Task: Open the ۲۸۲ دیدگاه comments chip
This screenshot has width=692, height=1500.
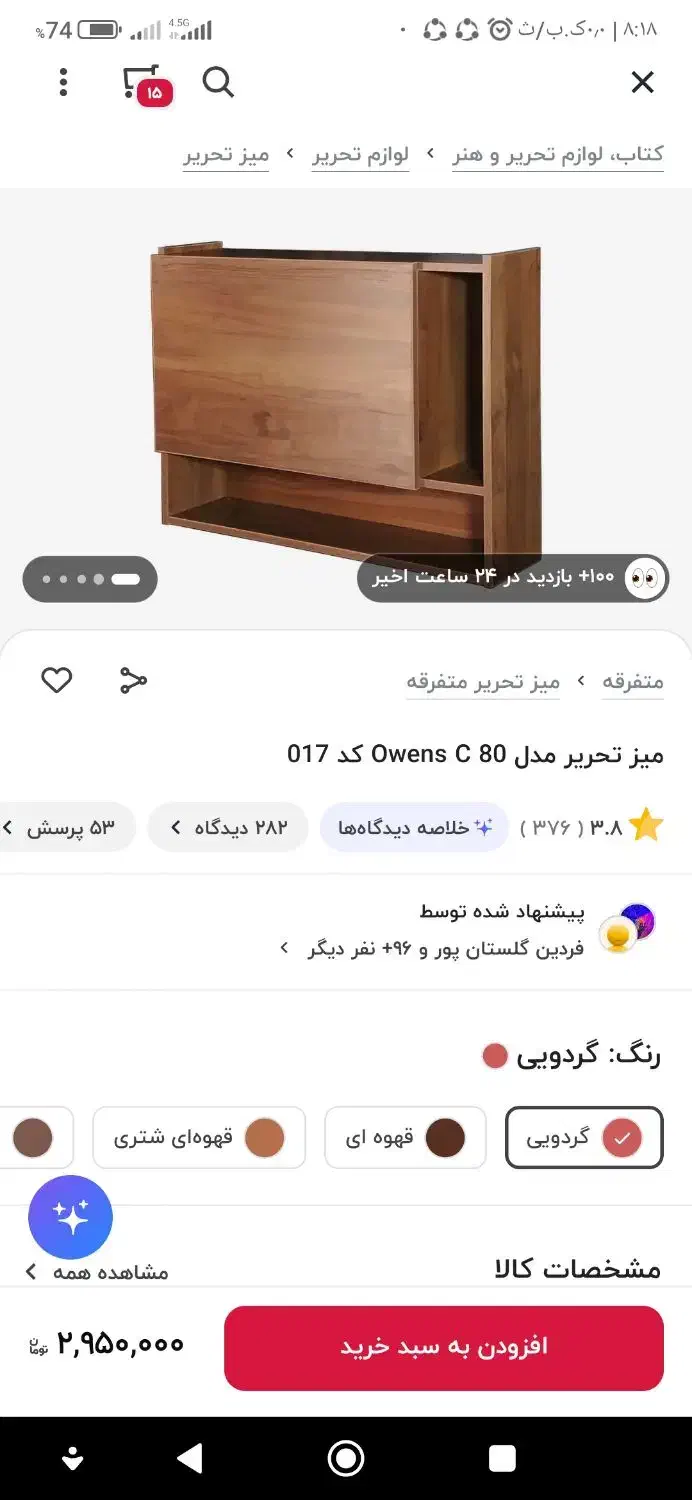Action: pyautogui.click(x=228, y=828)
